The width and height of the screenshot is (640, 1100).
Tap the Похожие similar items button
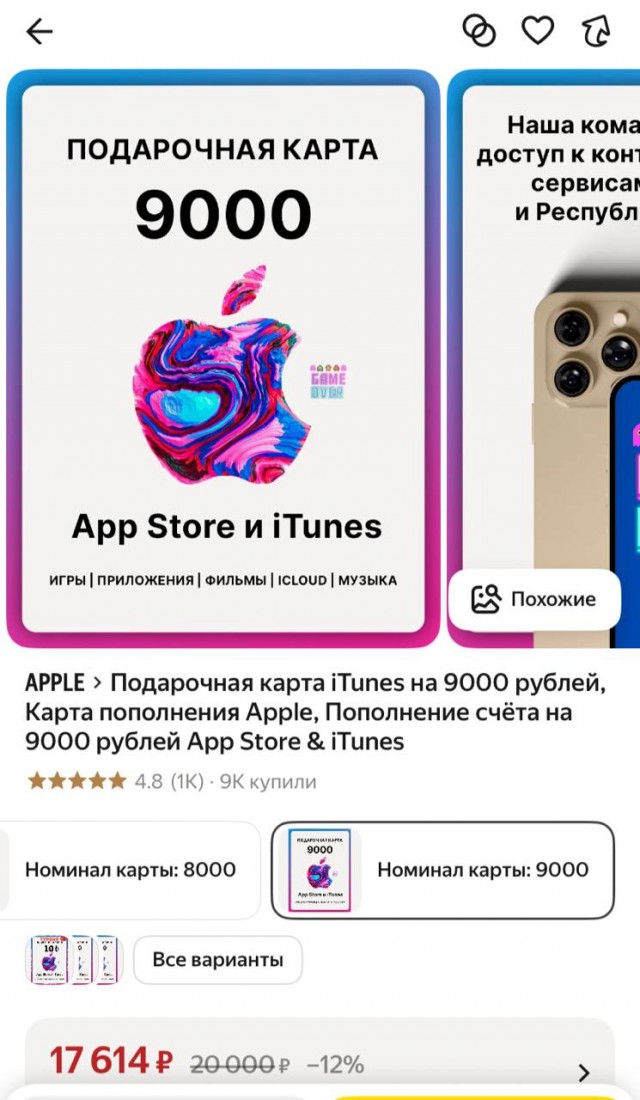click(x=534, y=600)
